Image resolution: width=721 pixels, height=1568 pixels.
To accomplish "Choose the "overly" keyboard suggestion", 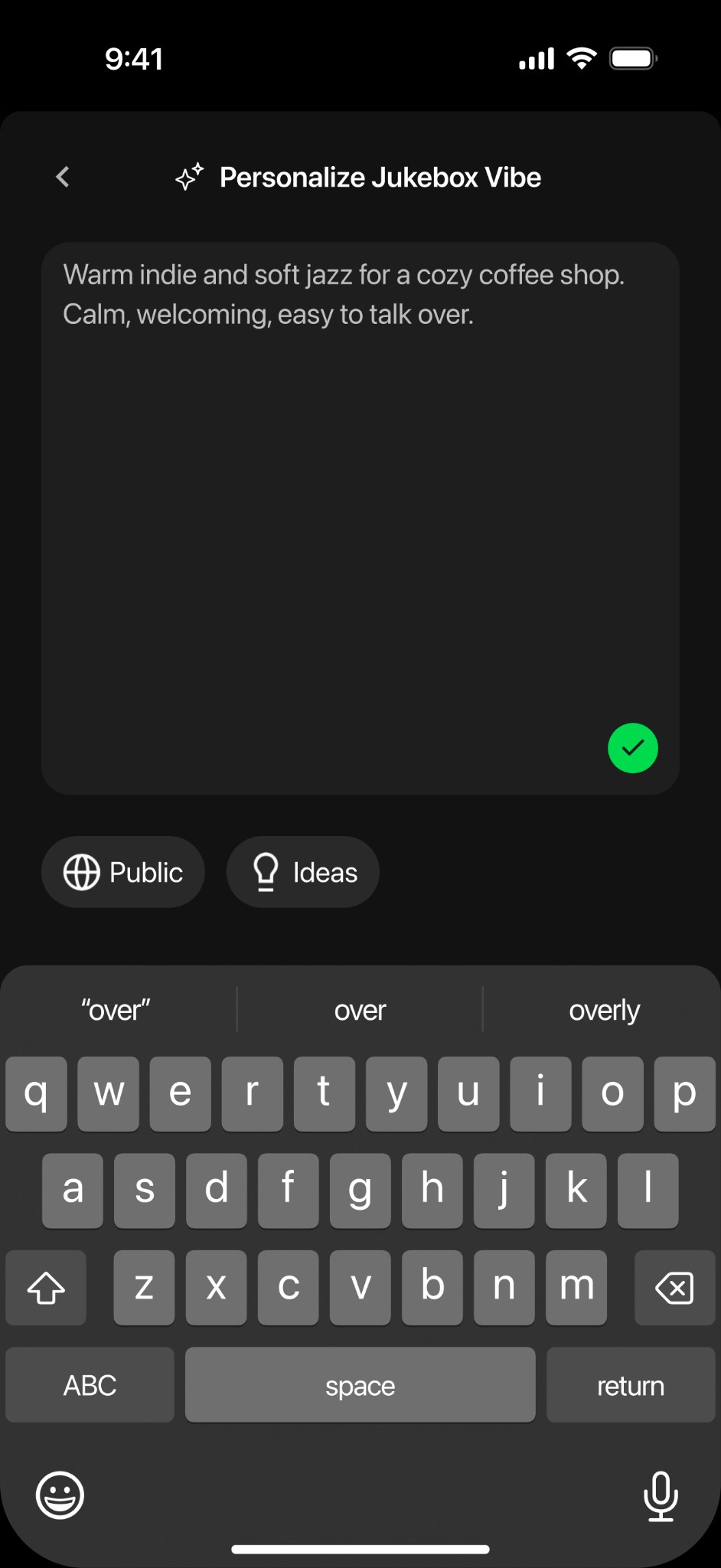I will [x=604, y=1010].
